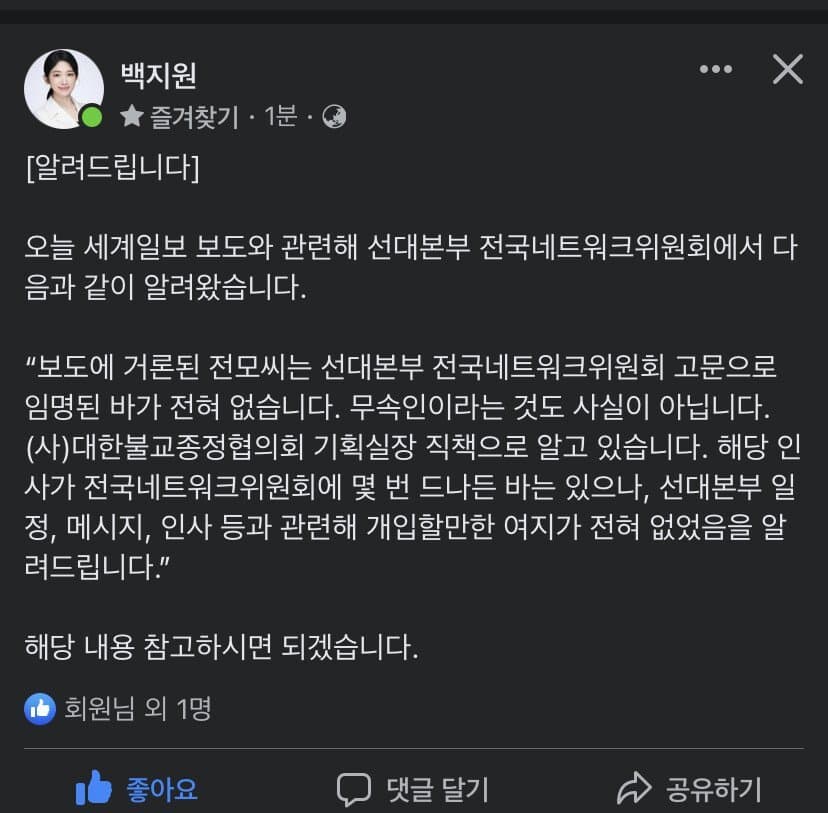This screenshot has width=828, height=813.
Task: Open the post's three-dot options menu
Action: click(x=716, y=69)
